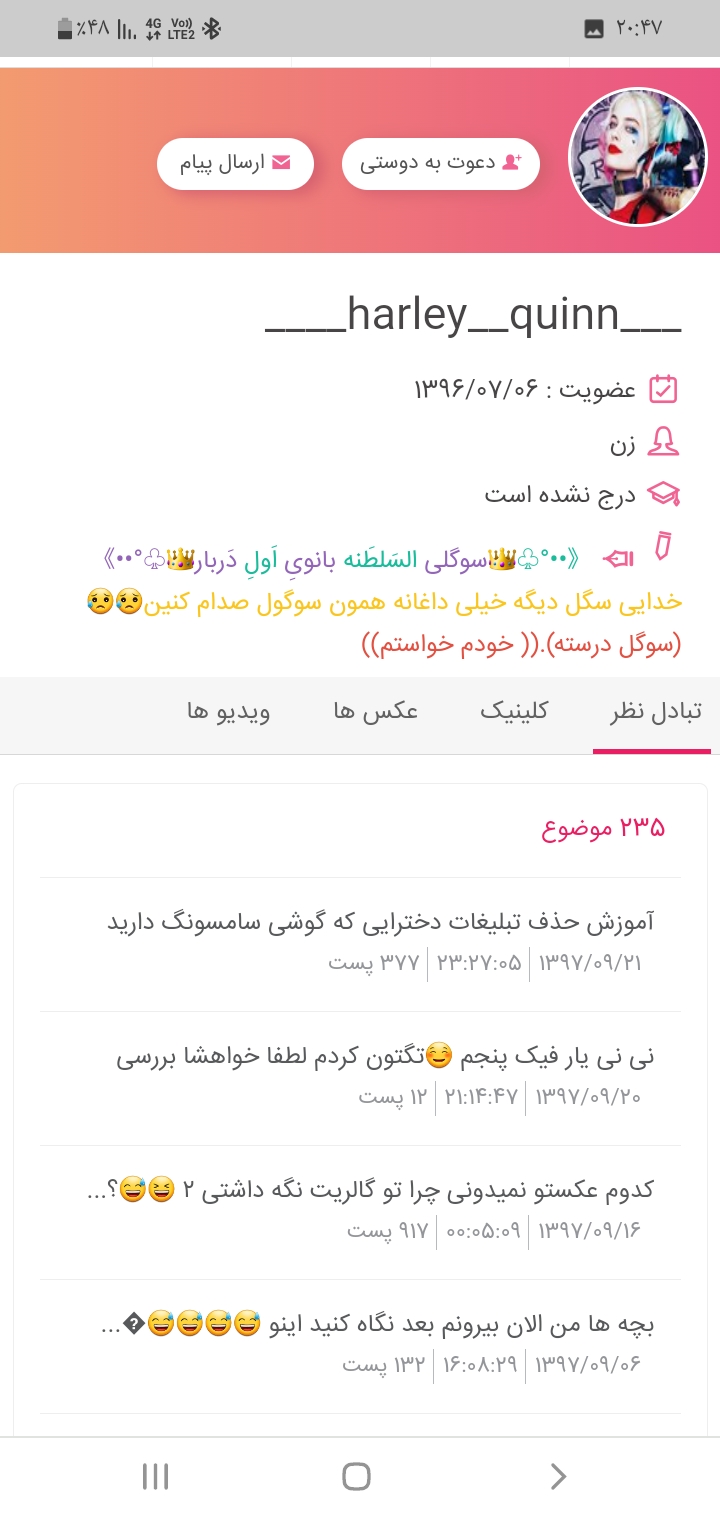Open the profile avatar picture
Viewport: 720px width, 1520px height.
[x=638, y=157]
